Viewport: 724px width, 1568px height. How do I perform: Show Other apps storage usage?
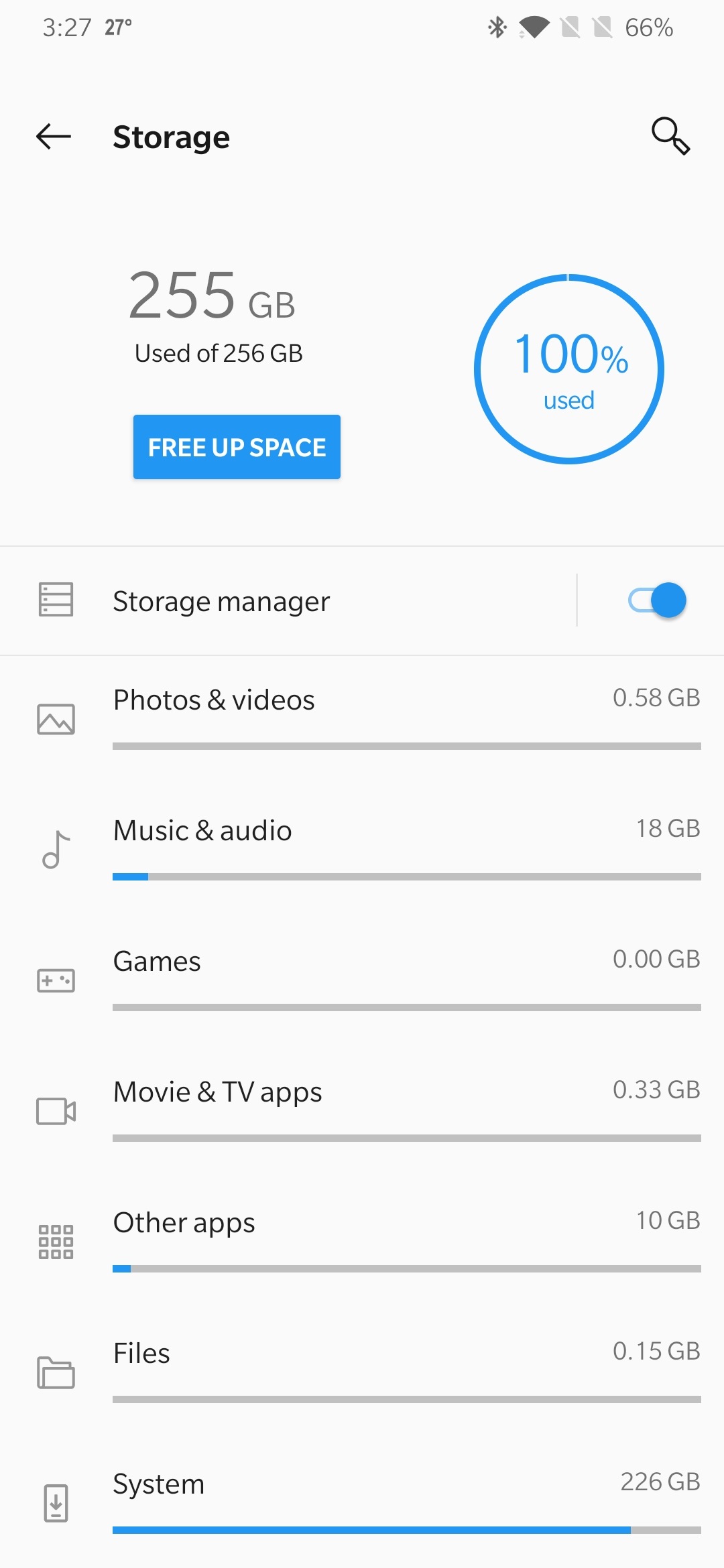(x=362, y=1242)
